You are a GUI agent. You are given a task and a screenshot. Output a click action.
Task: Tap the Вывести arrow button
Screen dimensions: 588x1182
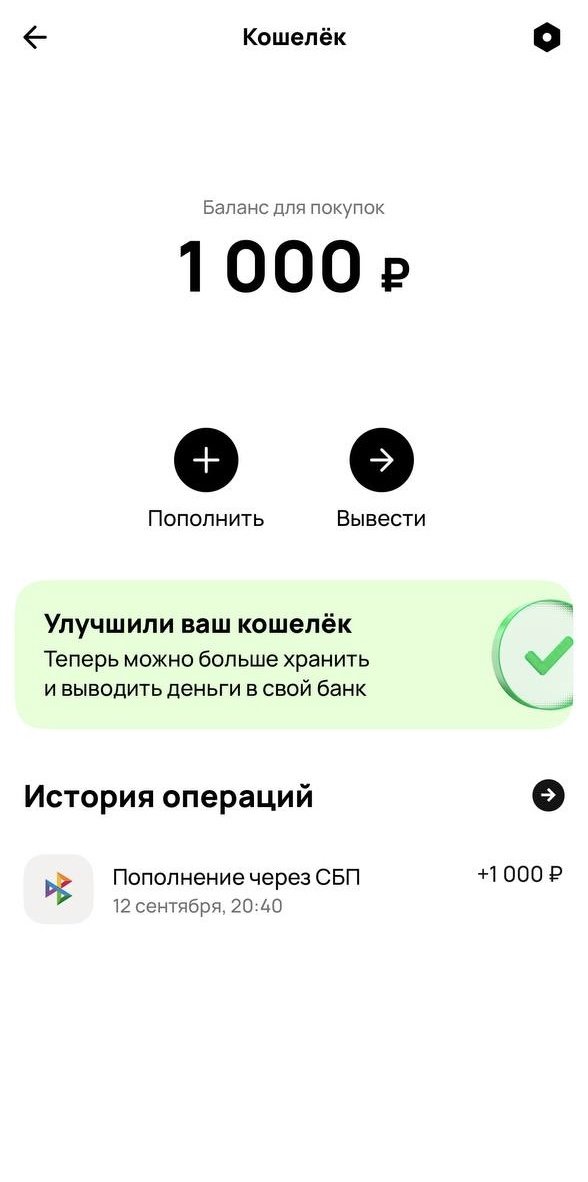(x=381, y=460)
